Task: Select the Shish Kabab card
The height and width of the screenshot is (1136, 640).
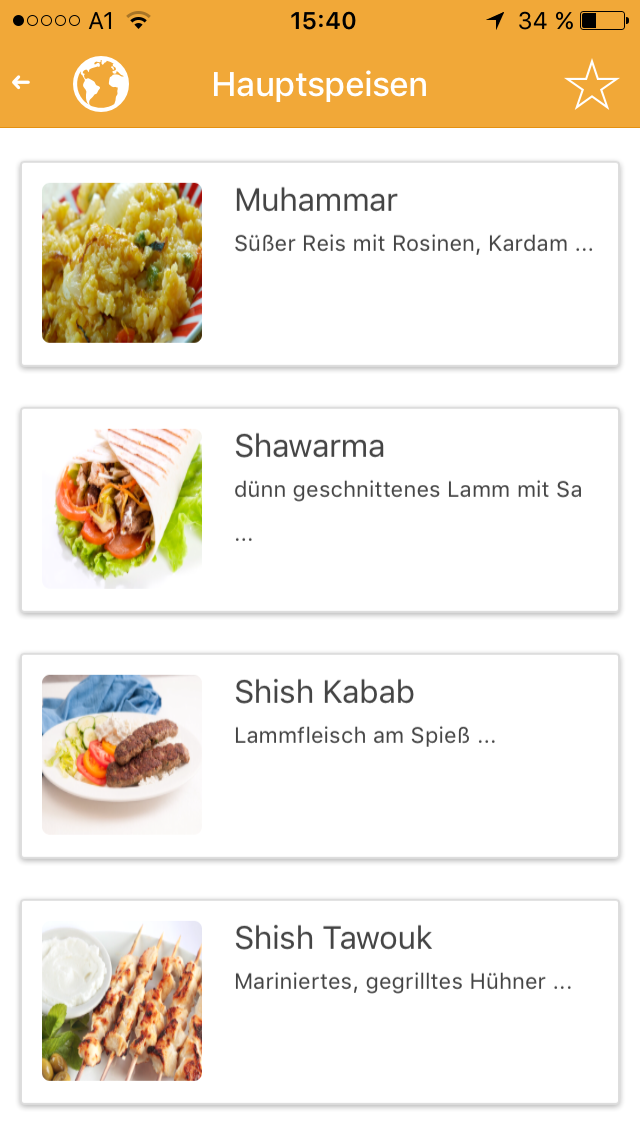Action: tap(320, 756)
